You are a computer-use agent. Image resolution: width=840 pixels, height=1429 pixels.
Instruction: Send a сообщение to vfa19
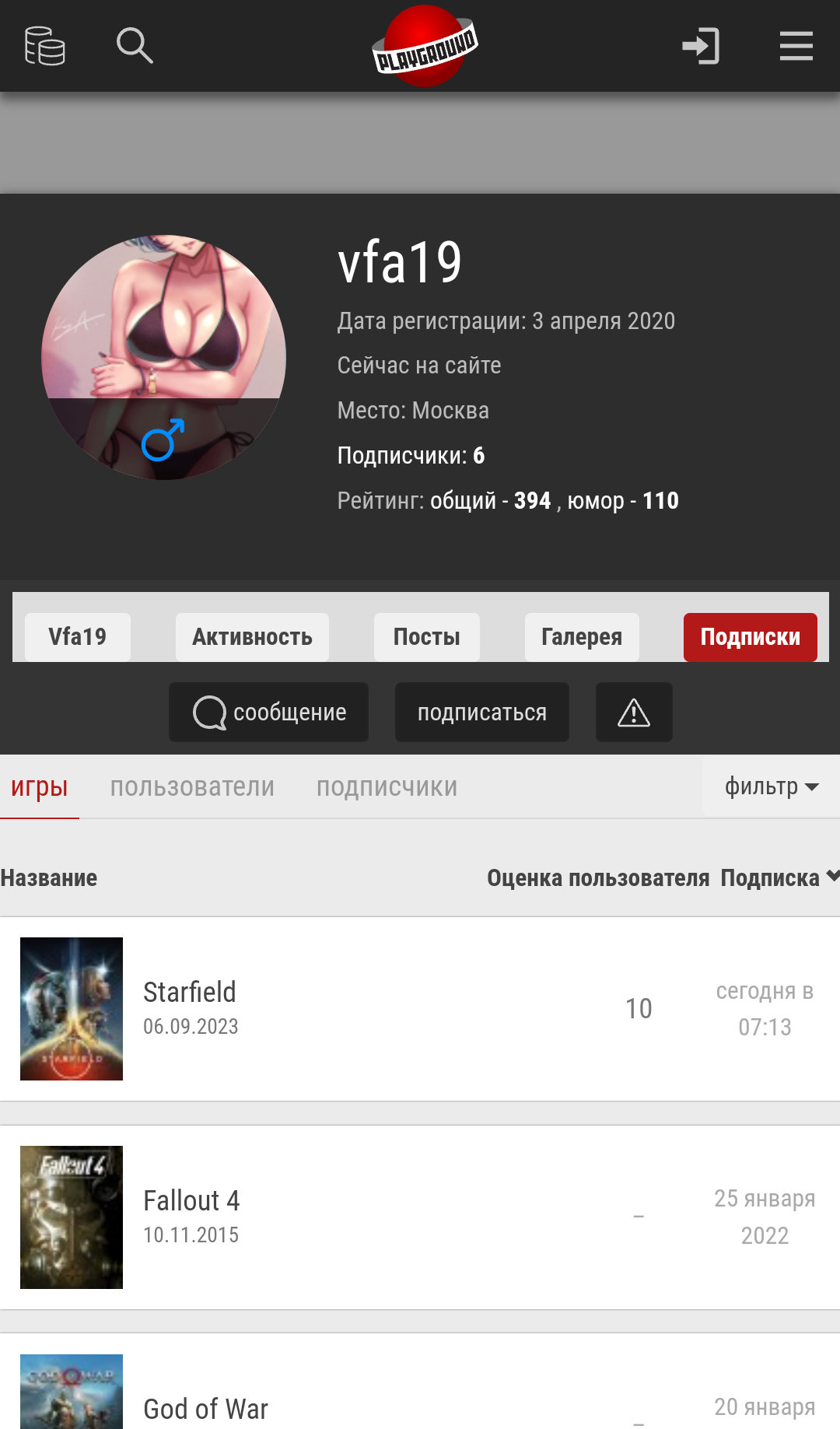point(268,712)
